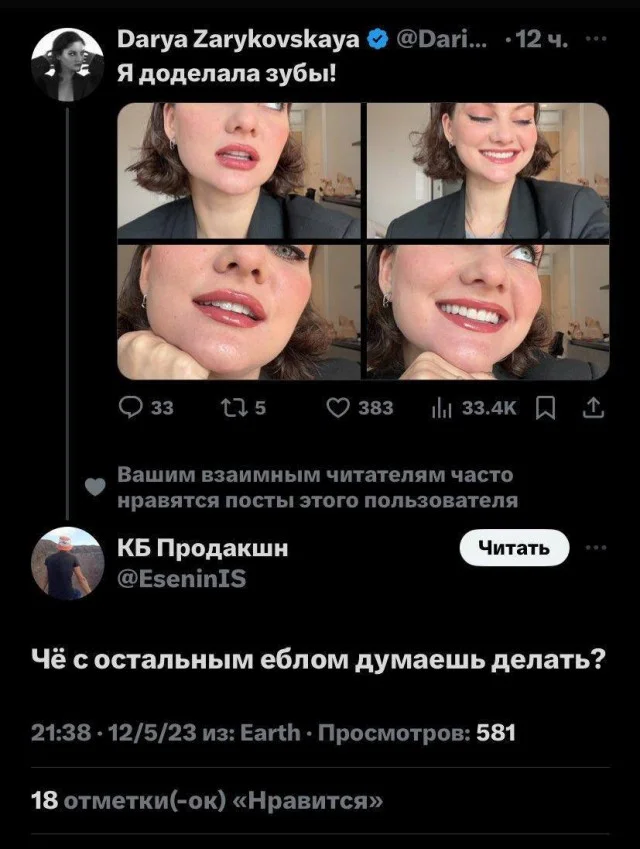View the 18 likes list
The width and height of the screenshot is (640, 849).
pos(207,802)
